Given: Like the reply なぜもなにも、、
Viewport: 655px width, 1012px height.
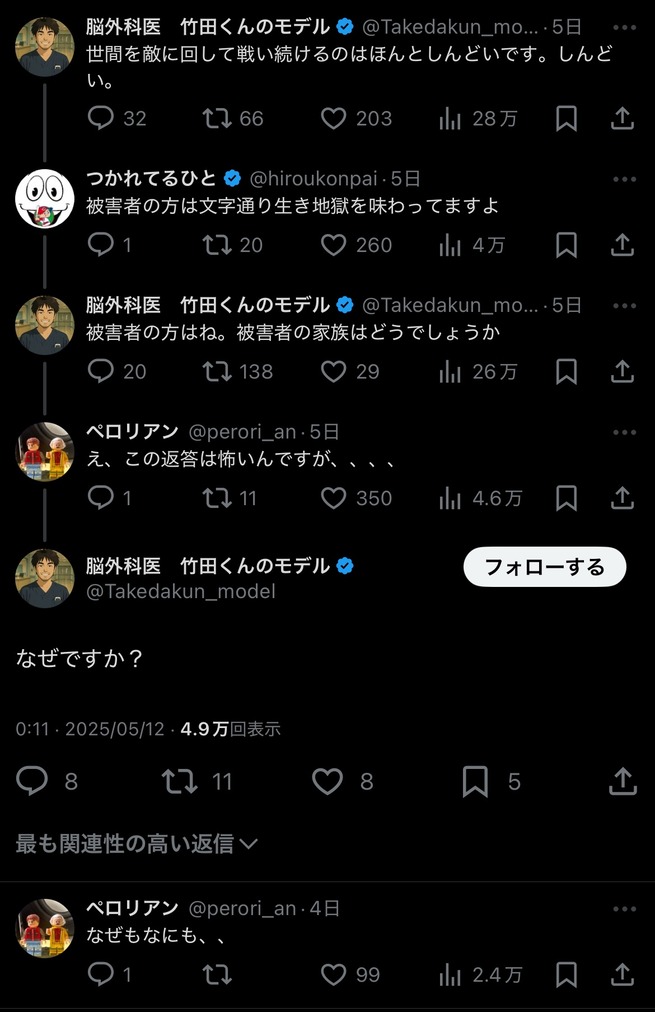Looking at the screenshot, I should pos(334,973).
